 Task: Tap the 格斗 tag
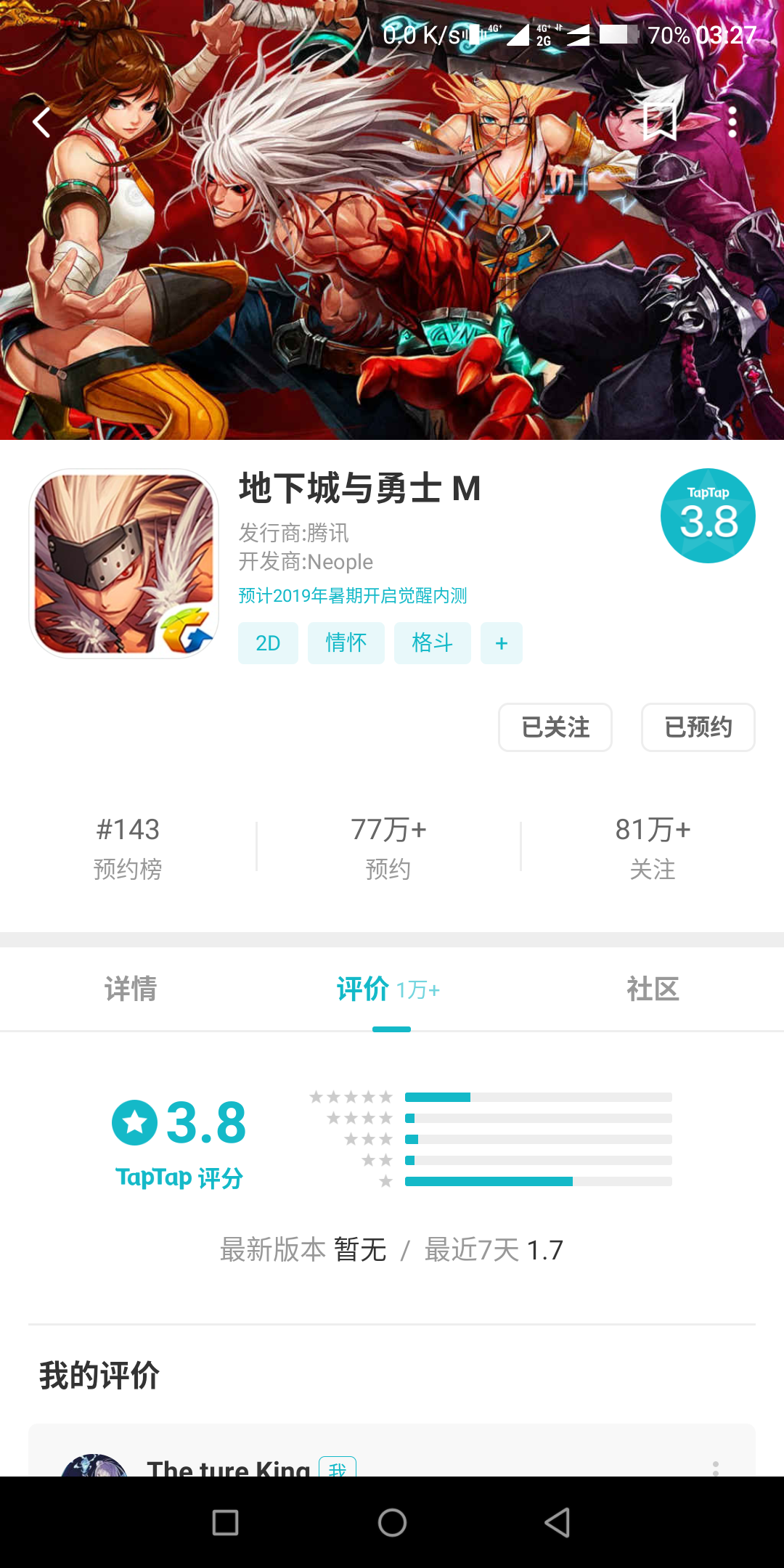click(432, 642)
